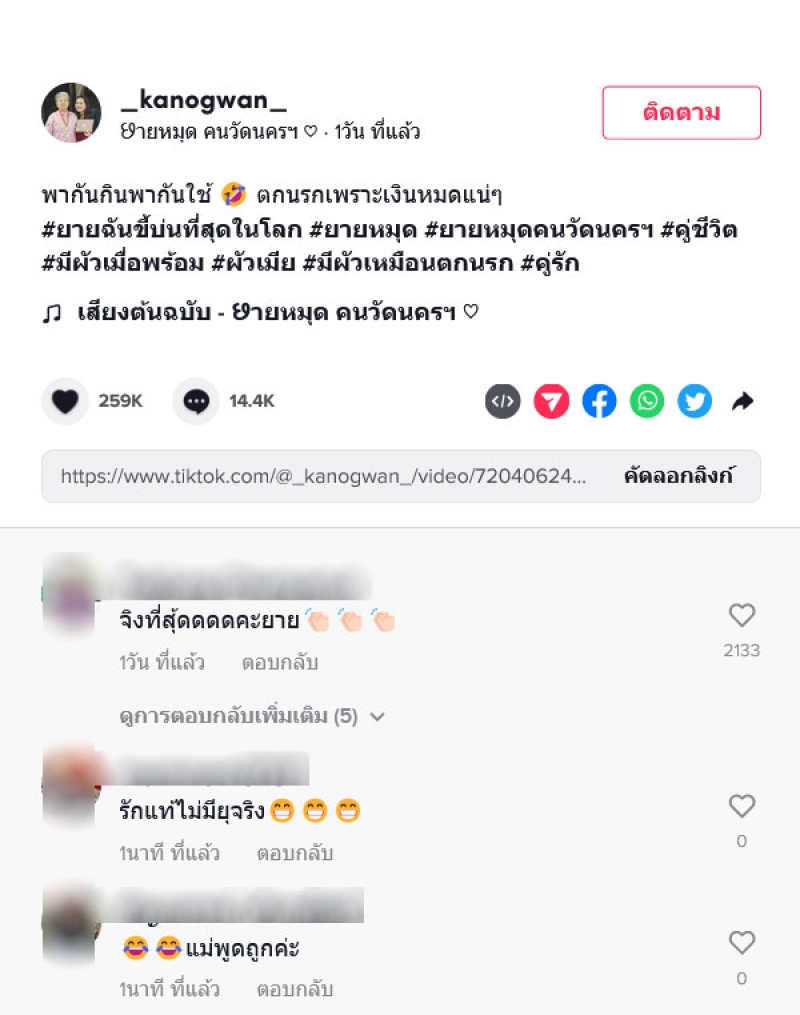This screenshot has width=800, height=1015.
Task: Tap คัดลอกลิงก์ to copy link
Action: click(679, 476)
